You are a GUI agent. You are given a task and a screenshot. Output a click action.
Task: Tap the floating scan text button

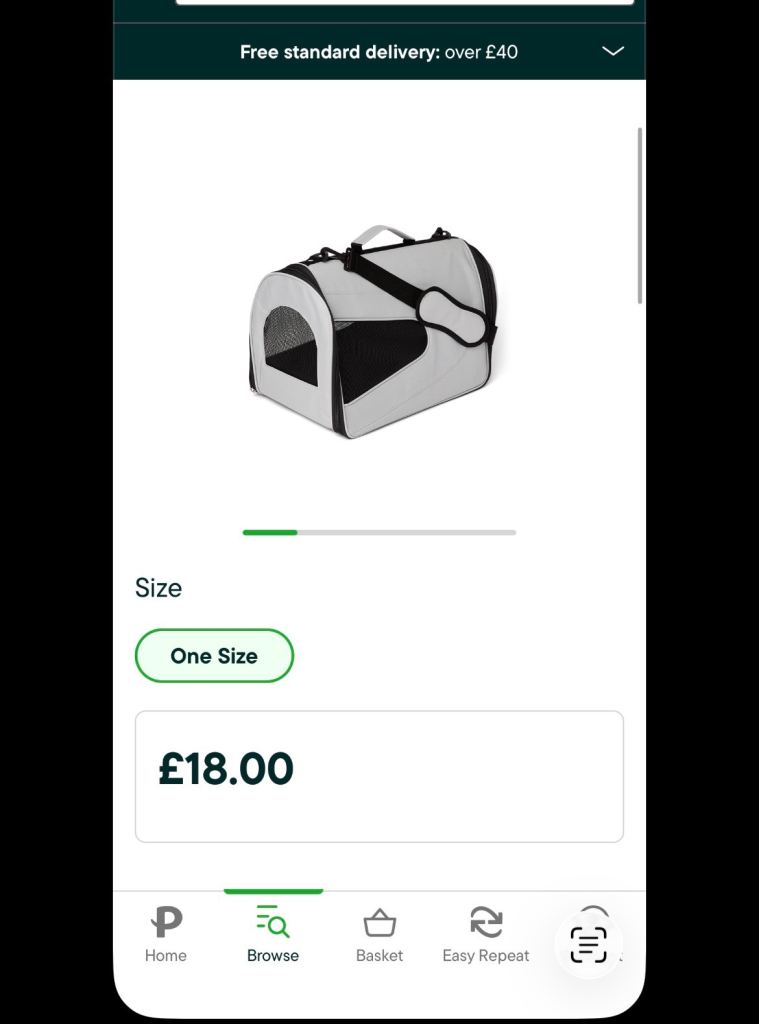pos(588,944)
